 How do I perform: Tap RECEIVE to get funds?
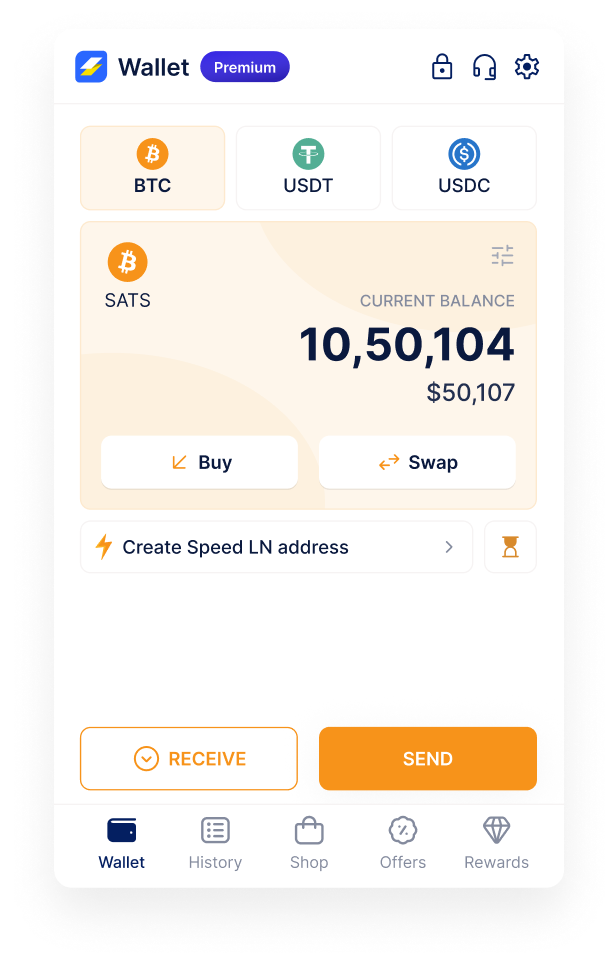coord(189,759)
